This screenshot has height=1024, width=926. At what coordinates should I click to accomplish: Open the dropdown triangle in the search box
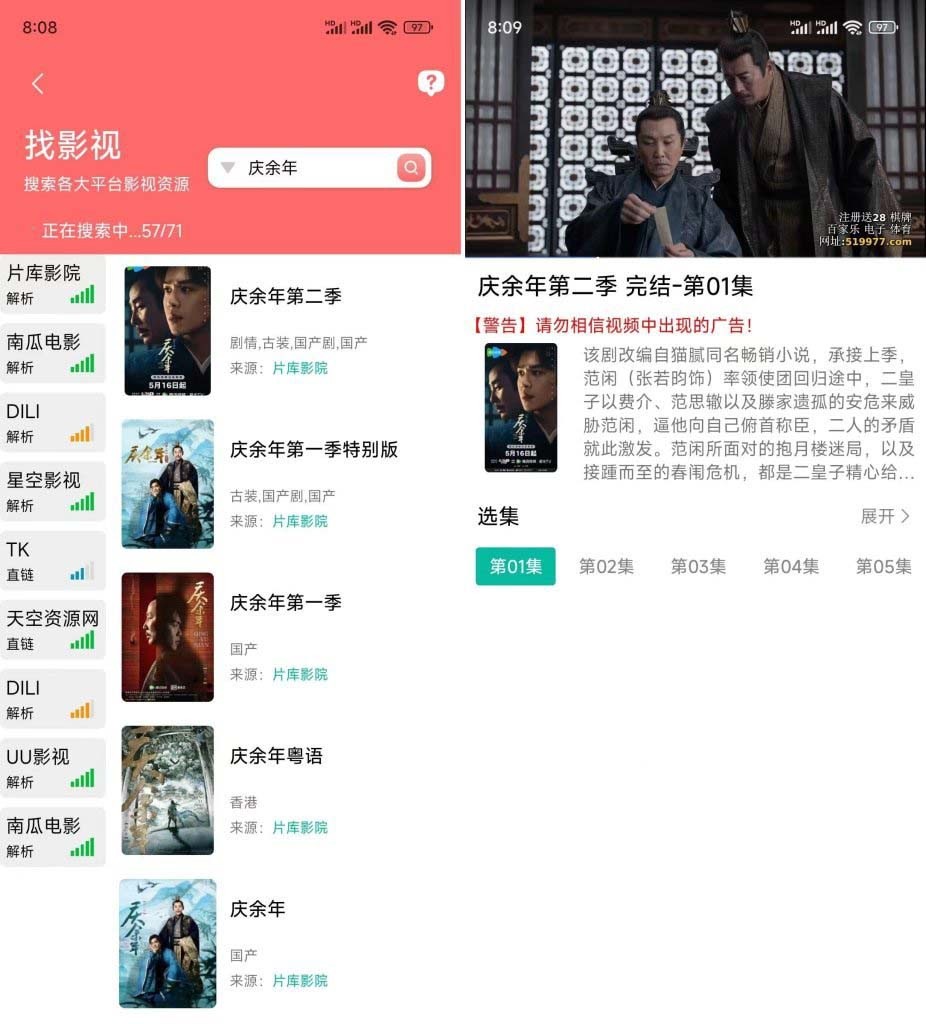click(228, 168)
